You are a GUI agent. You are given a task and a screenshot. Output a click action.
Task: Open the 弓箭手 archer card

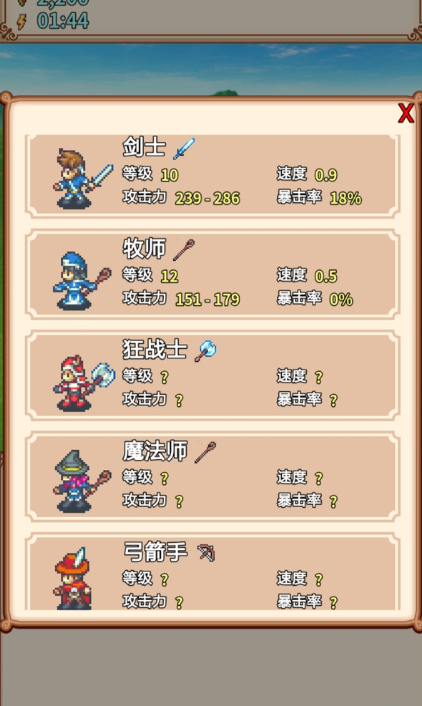(212, 574)
